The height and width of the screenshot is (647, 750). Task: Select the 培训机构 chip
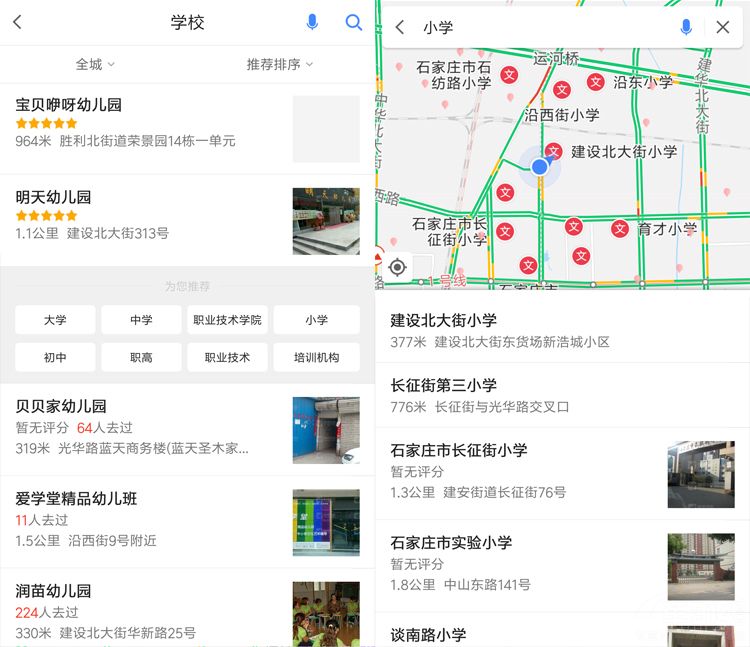(x=316, y=357)
